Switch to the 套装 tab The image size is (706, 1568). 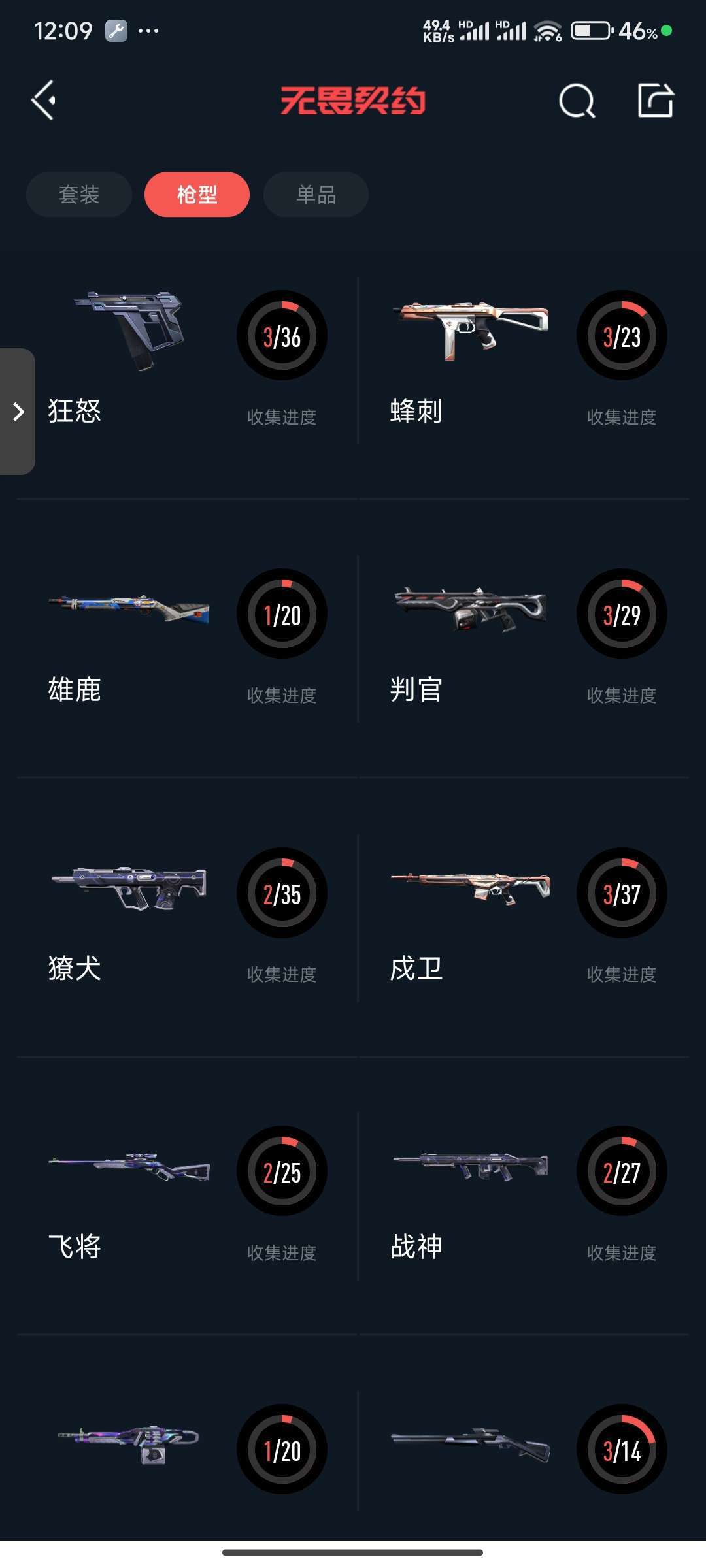tap(79, 194)
